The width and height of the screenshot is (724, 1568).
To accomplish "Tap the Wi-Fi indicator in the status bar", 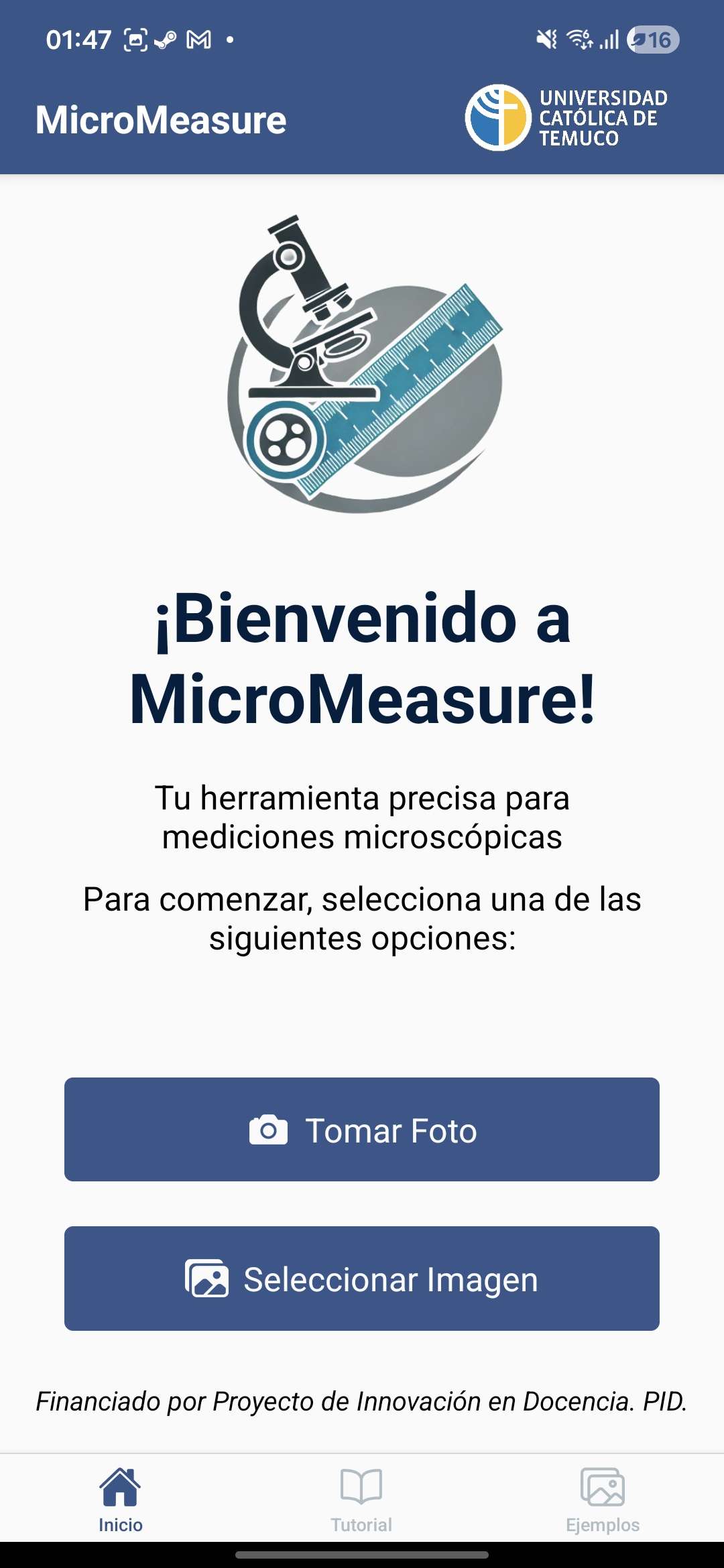I will click(581, 40).
